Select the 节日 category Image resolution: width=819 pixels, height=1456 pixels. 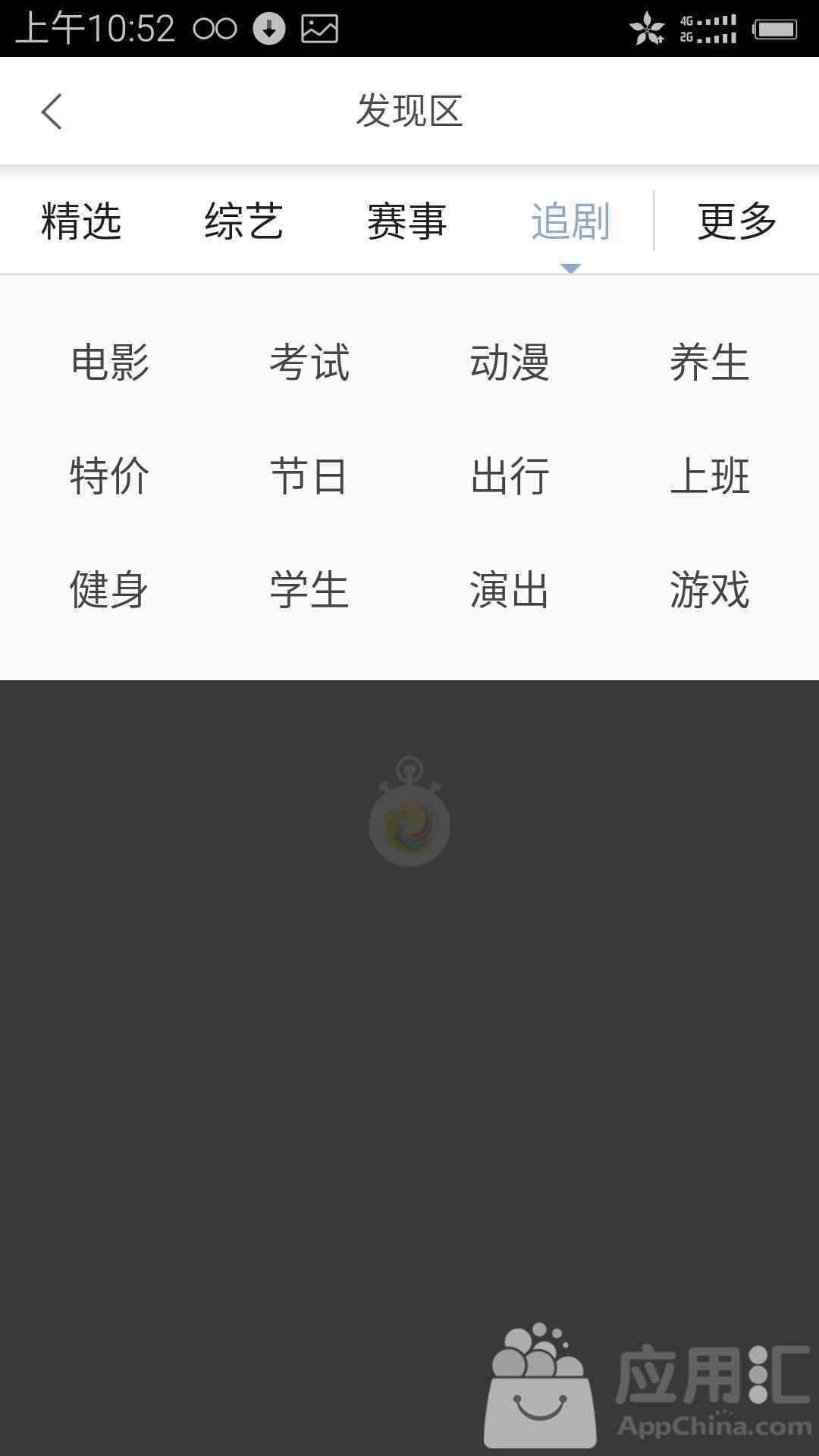point(309,476)
